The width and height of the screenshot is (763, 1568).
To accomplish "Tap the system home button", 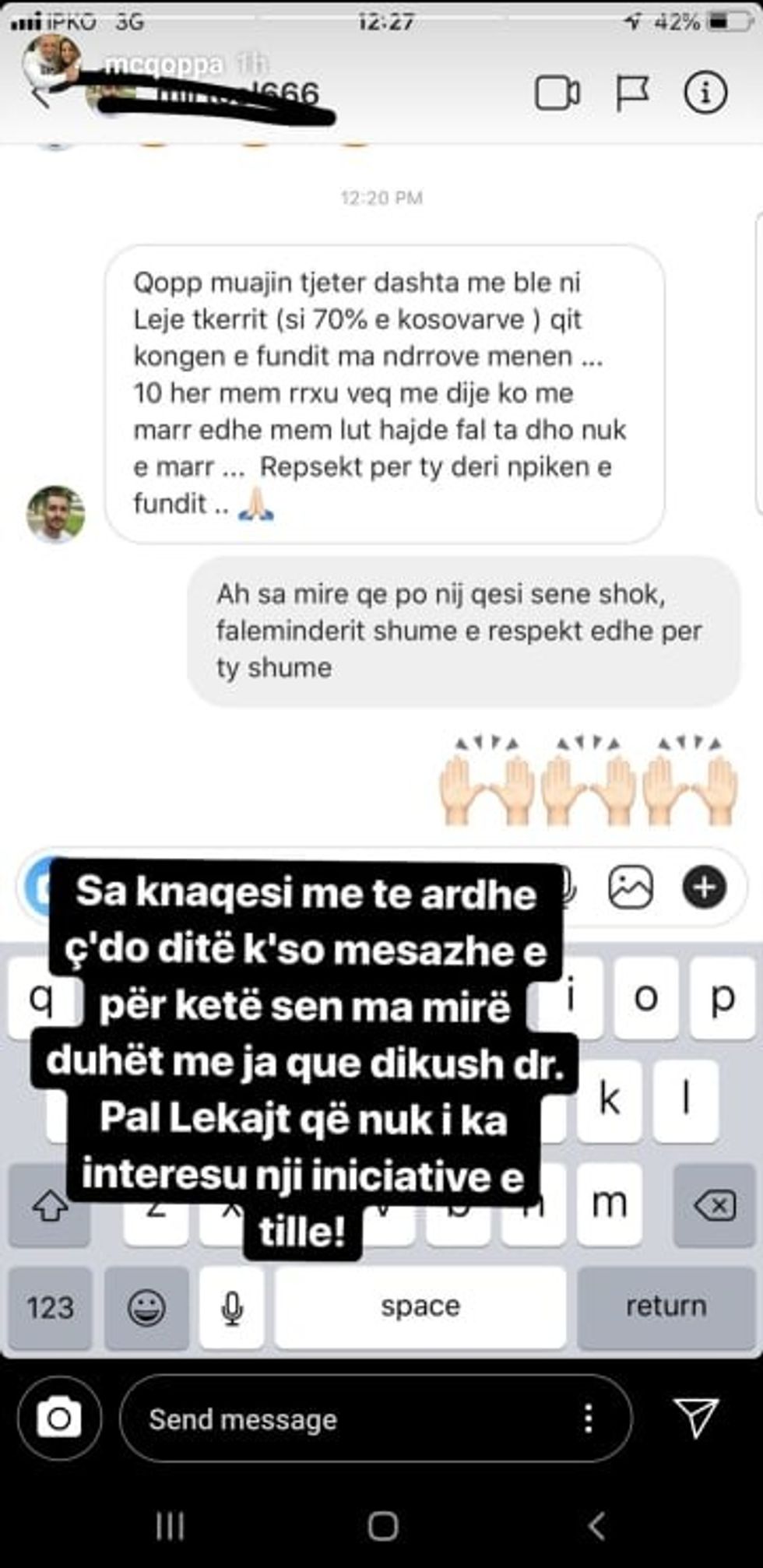I will [x=382, y=1526].
